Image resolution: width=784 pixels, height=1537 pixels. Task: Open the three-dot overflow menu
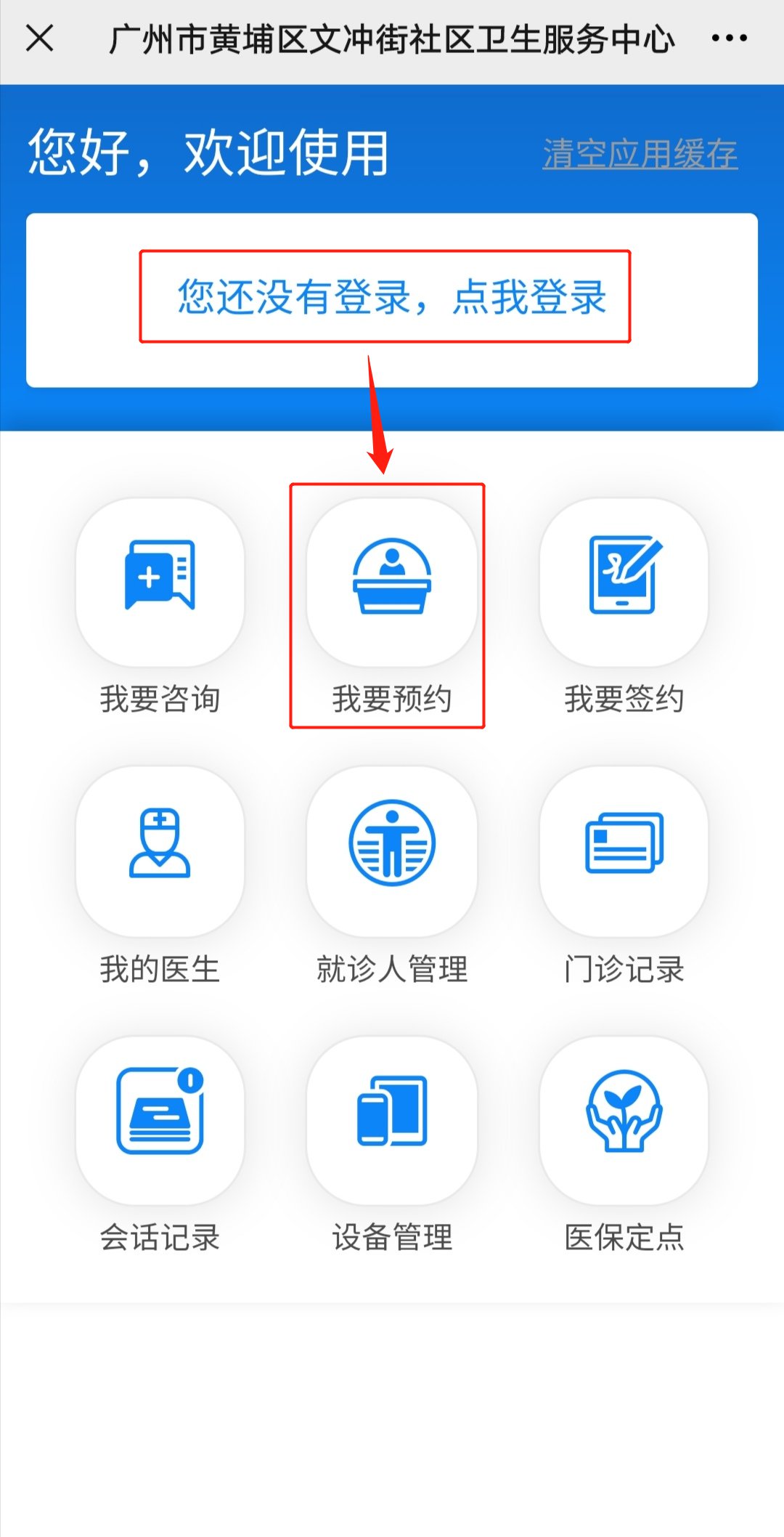pyautogui.click(x=729, y=38)
